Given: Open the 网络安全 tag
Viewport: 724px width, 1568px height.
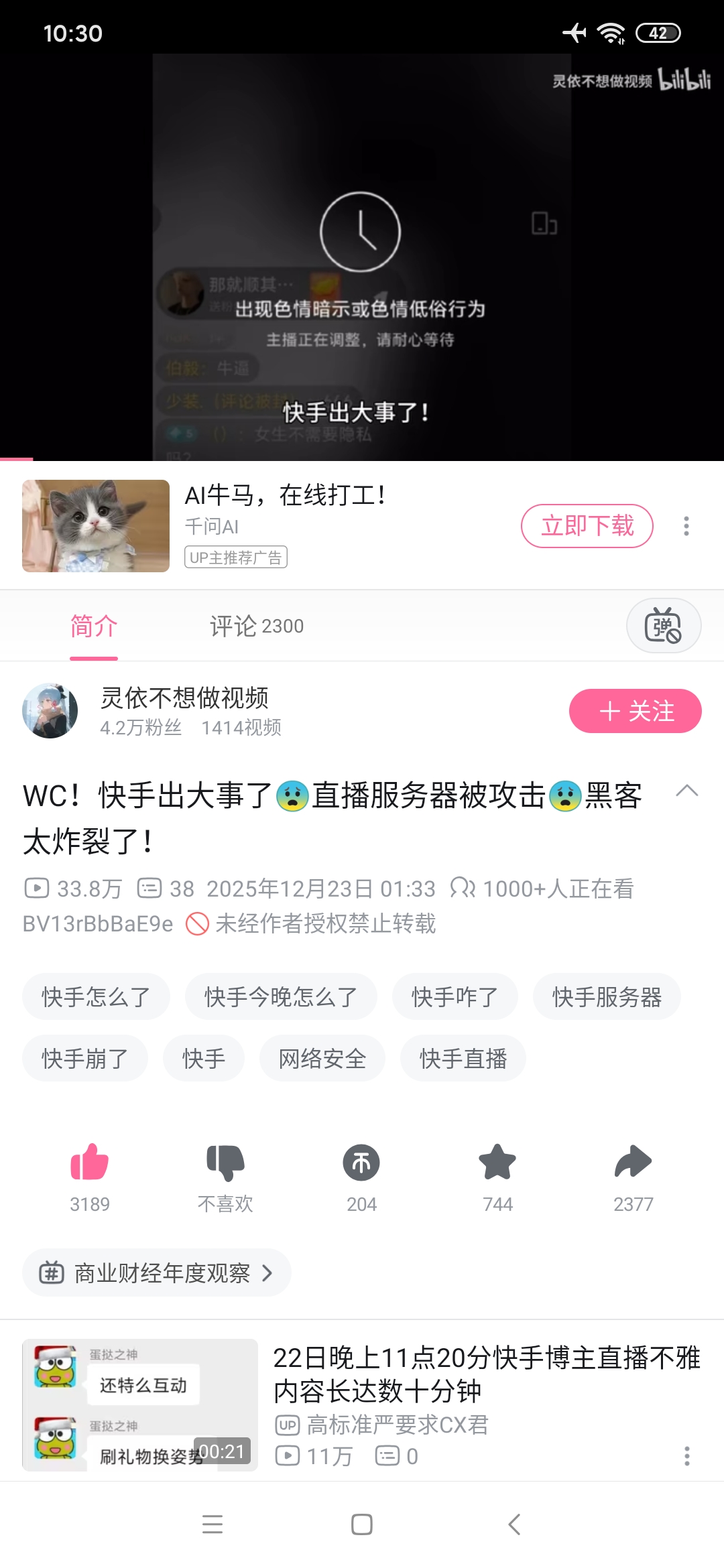Looking at the screenshot, I should coord(322,1059).
